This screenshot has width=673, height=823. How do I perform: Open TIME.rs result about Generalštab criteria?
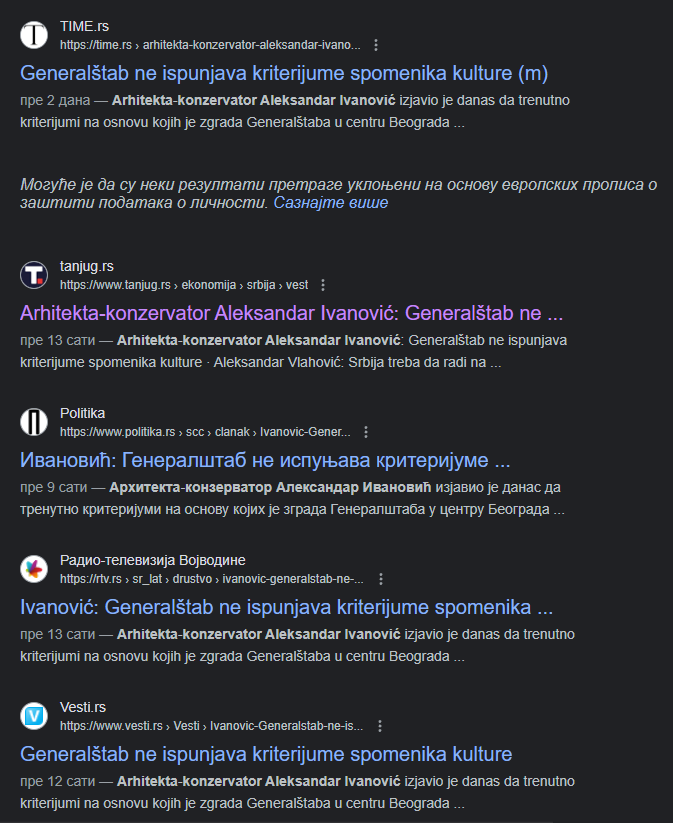pyautogui.click(x=284, y=73)
